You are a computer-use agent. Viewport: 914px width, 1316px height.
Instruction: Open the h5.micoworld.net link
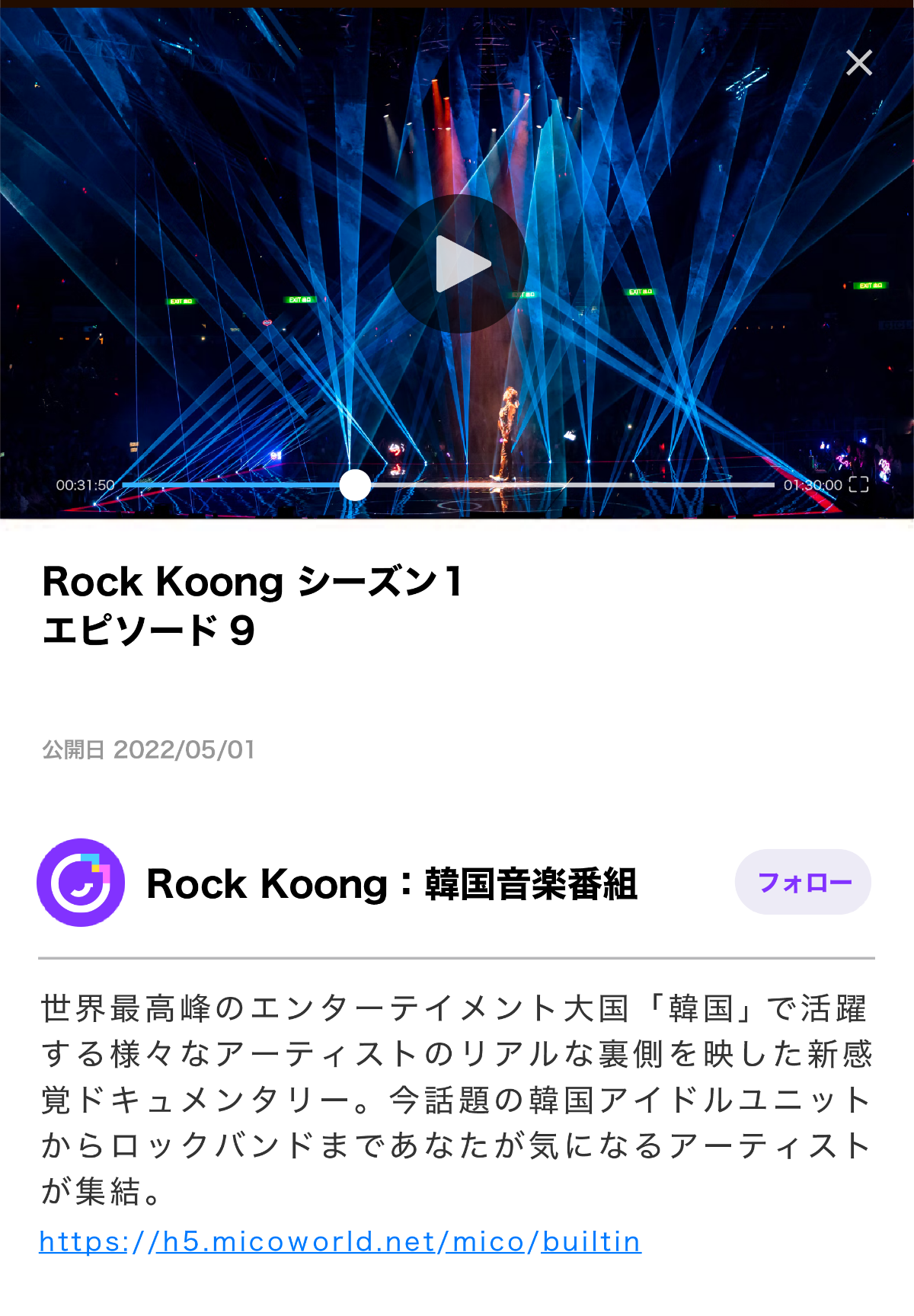(340, 1241)
